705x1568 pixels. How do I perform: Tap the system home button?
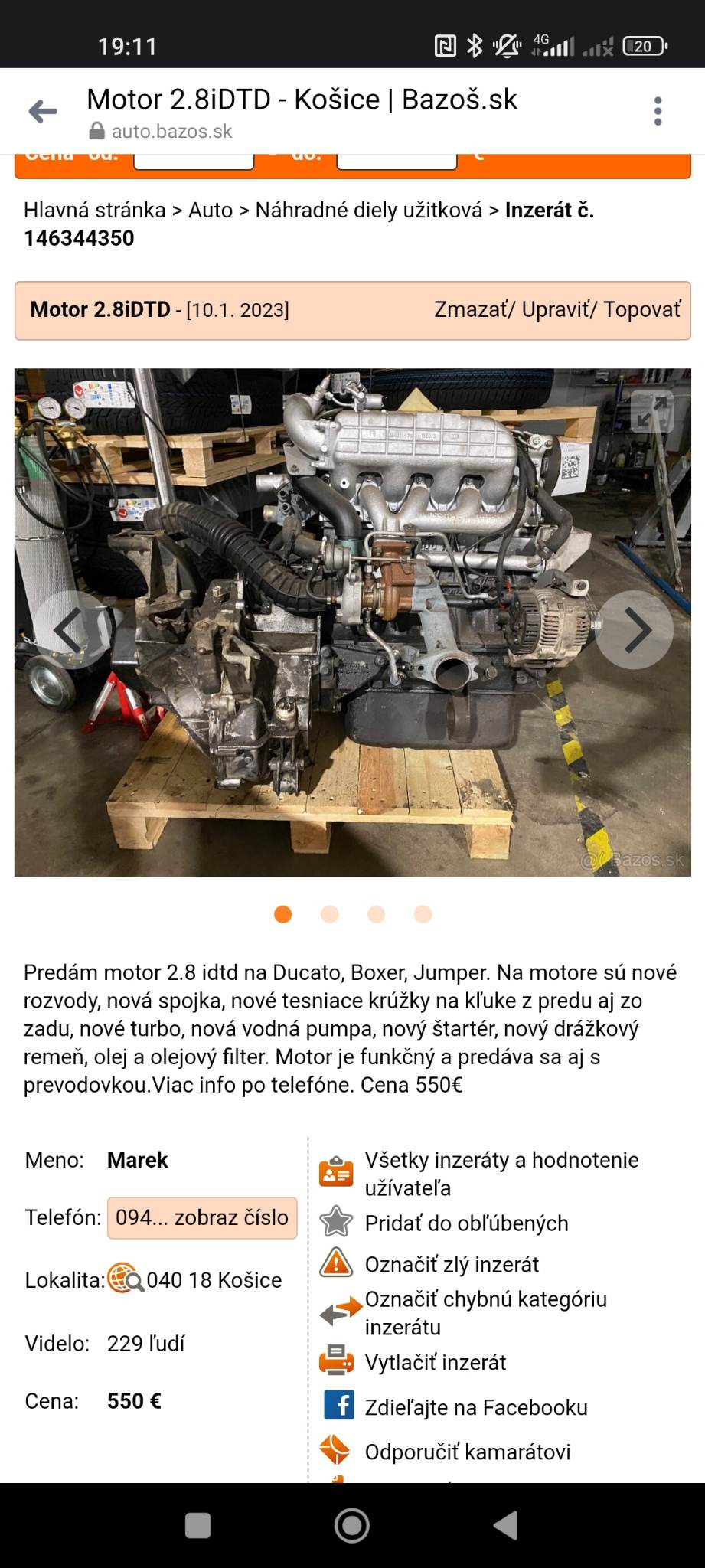pyautogui.click(x=352, y=1525)
